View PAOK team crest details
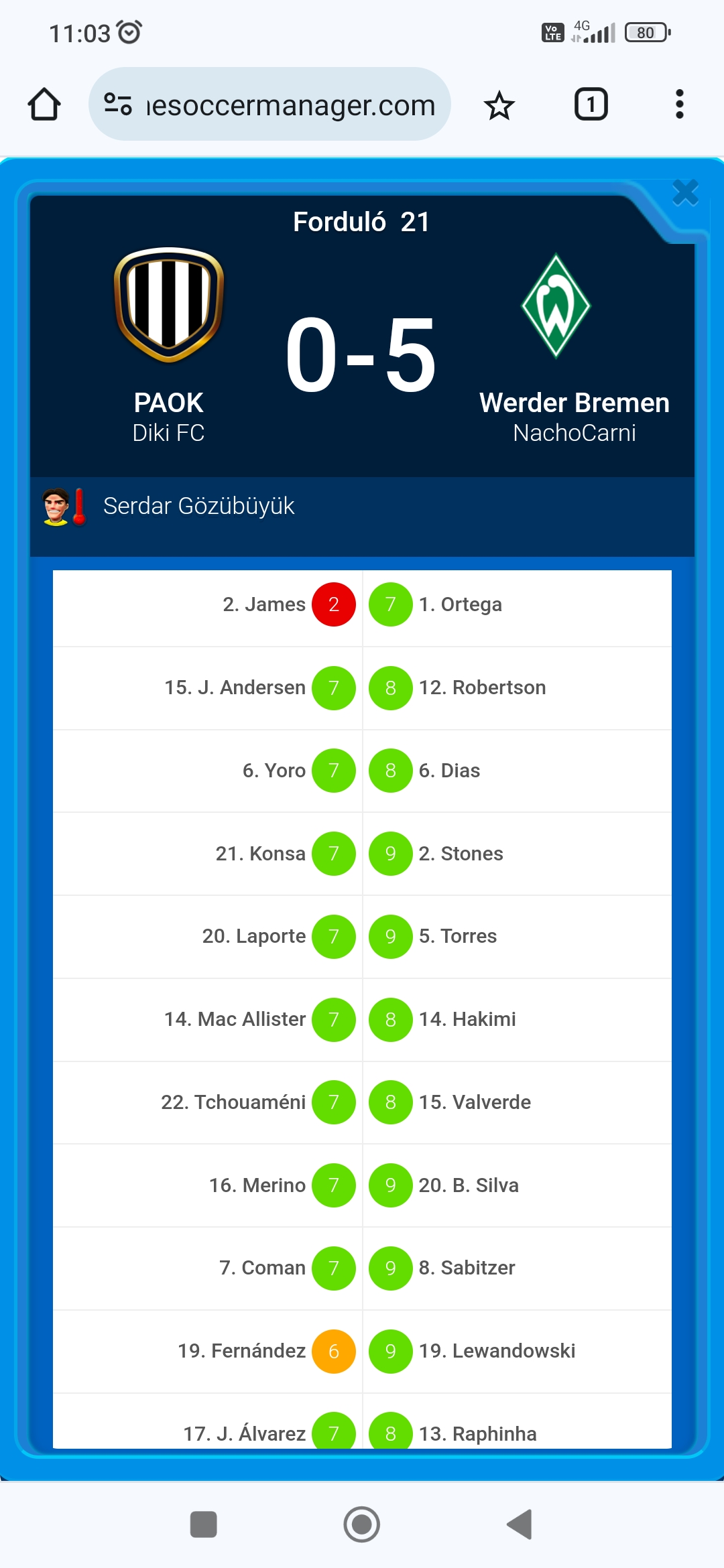Image resolution: width=724 pixels, height=1568 pixels. (x=169, y=306)
